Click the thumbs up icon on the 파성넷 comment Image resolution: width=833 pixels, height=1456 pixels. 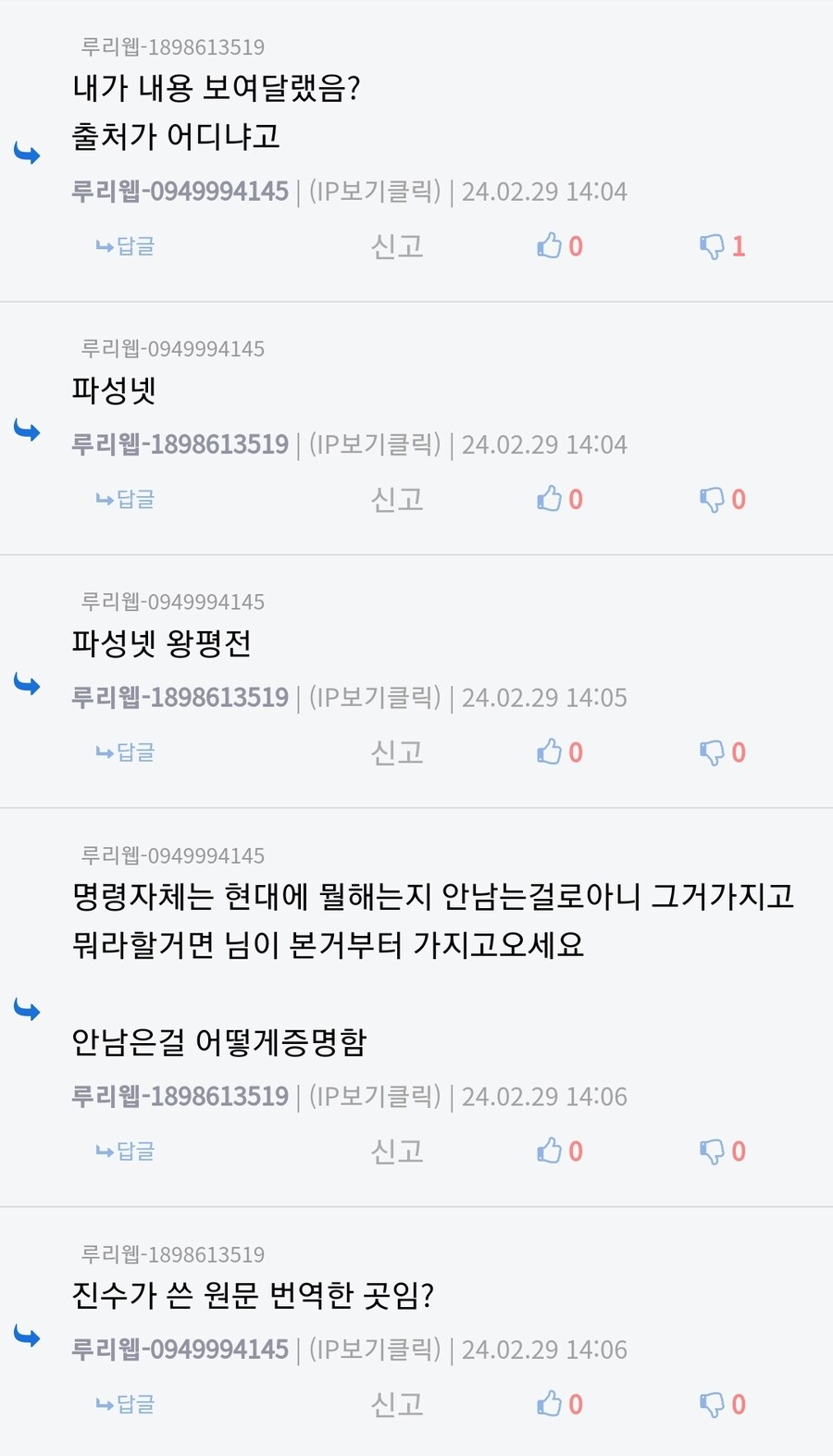pos(552,499)
